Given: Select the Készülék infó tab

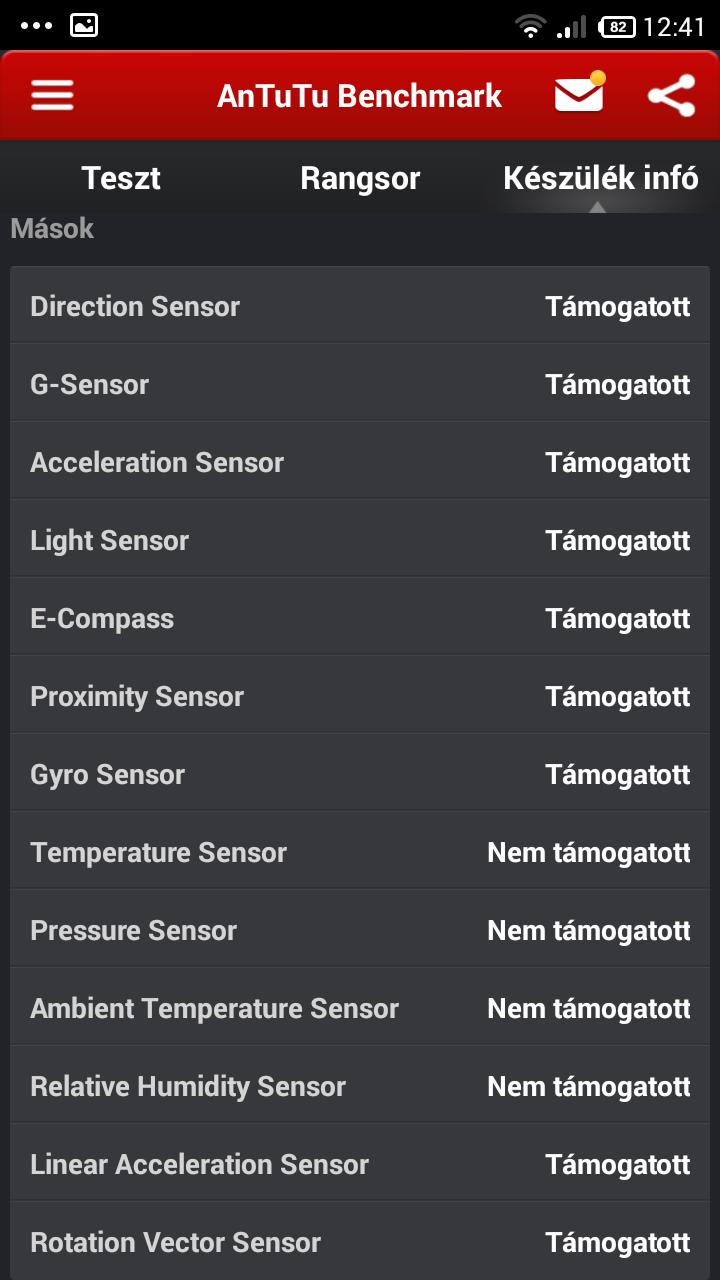Looking at the screenshot, I should [600, 178].
